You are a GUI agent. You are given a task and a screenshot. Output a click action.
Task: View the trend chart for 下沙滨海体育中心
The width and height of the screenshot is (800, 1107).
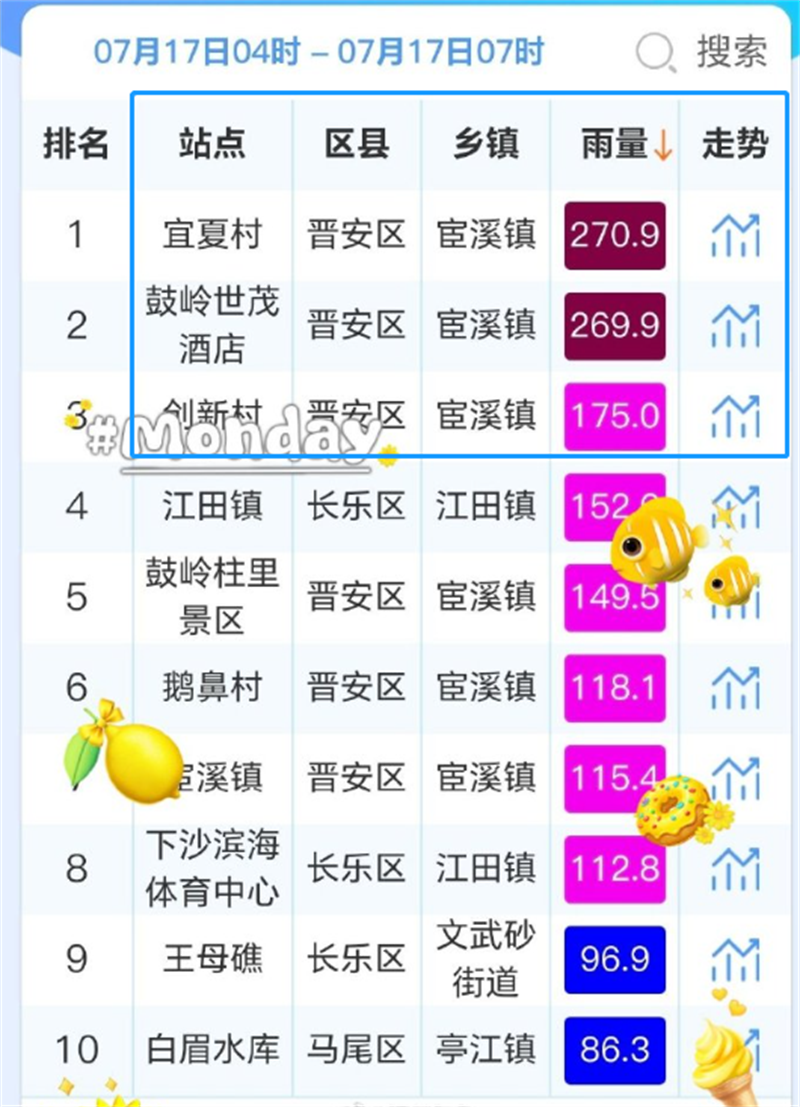pos(735,868)
